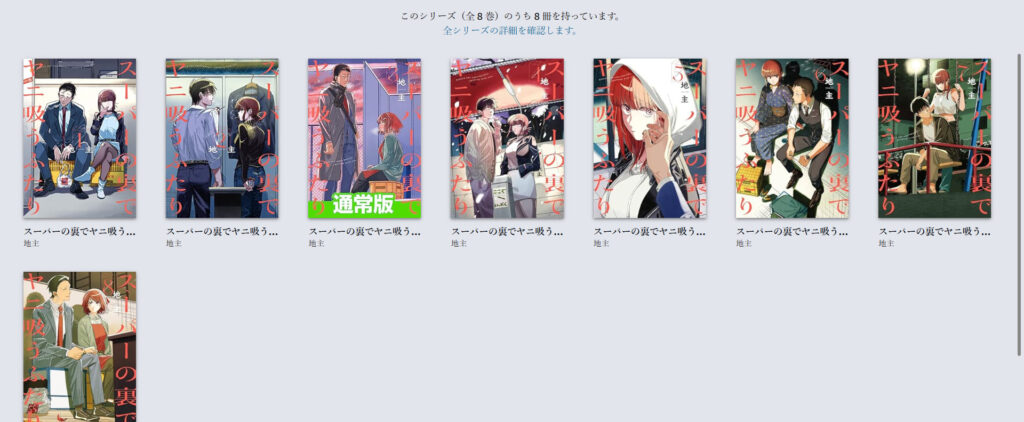The width and height of the screenshot is (1024, 422).
Task: Open the cover with 通常版 badge
Action: [x=364, y=137]
